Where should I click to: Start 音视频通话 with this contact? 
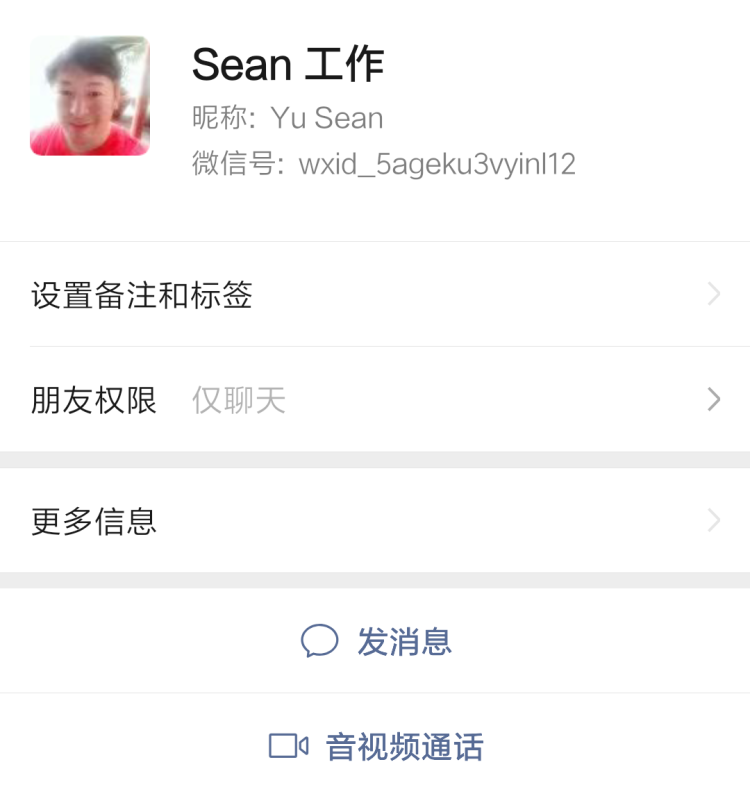tap(376, 746)
